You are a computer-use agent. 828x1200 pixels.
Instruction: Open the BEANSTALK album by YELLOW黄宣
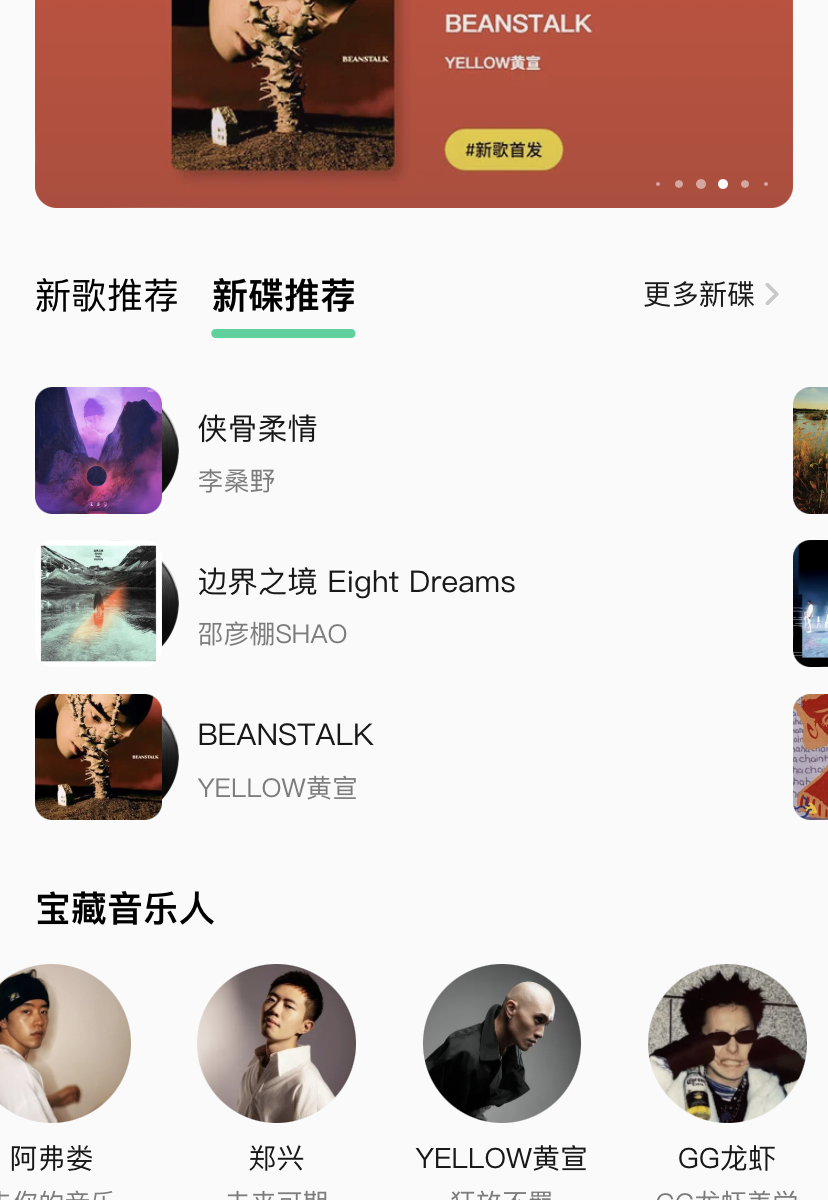click(x=285, y=757)
